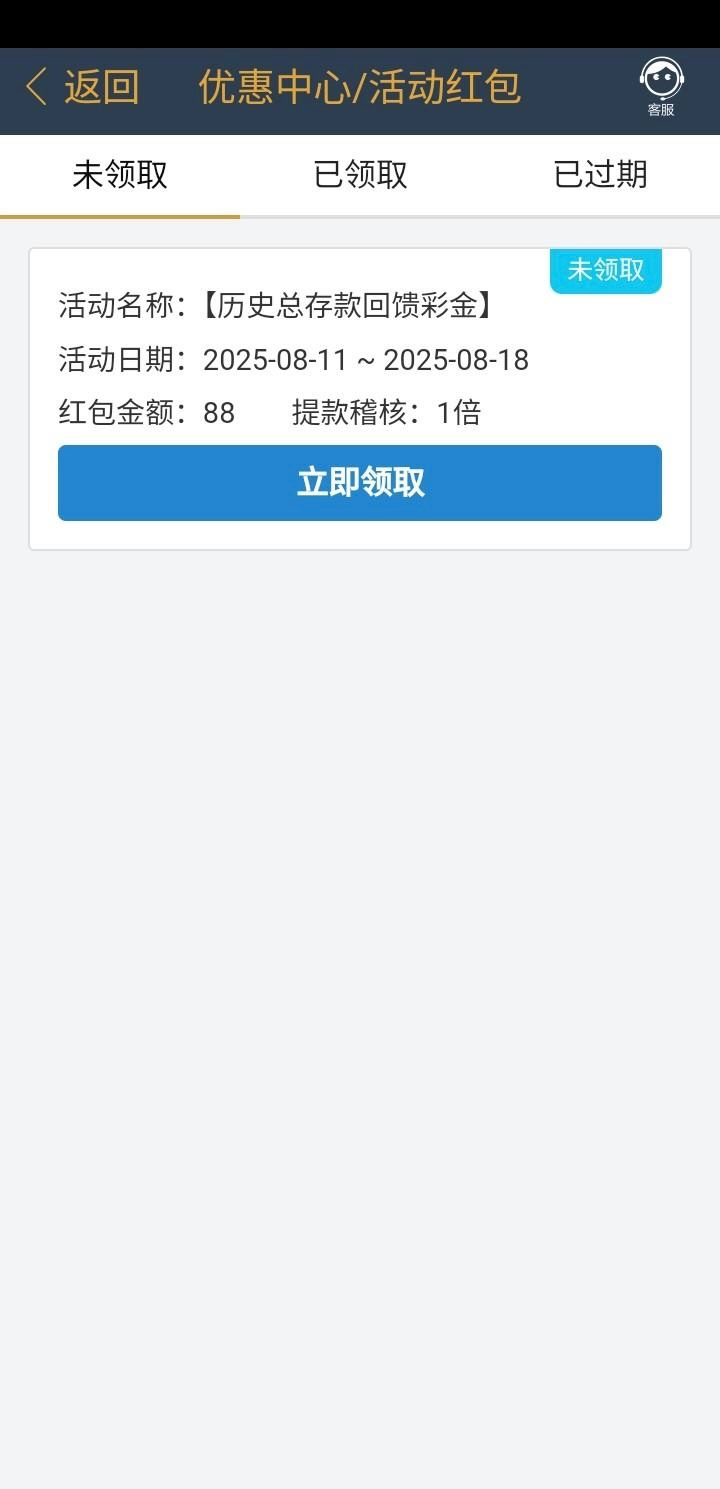Claim the red packet with 立即领取
The width and height of the screenshot is (720, 1489).
tap(360, 483)
